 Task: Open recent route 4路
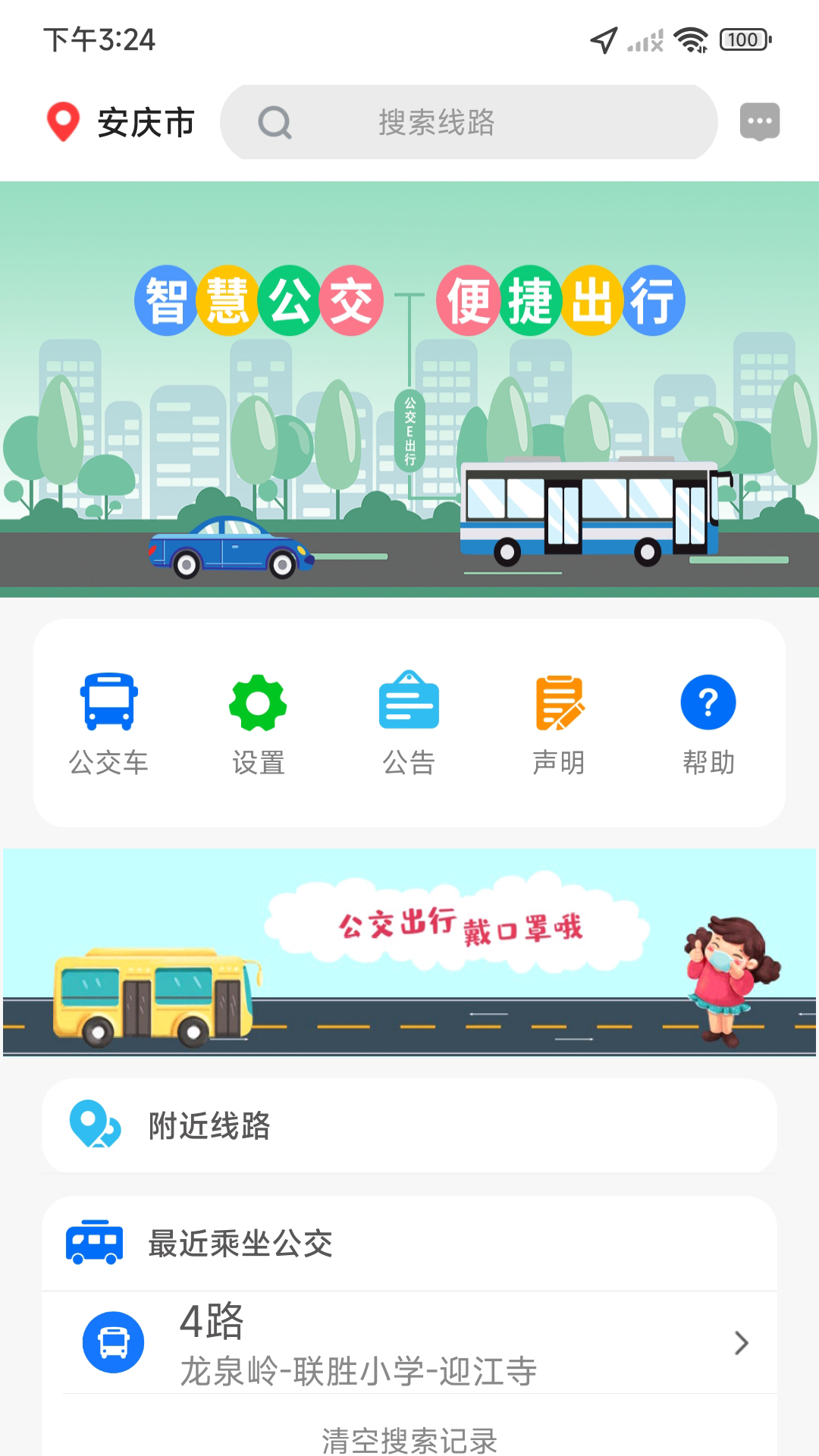[409, 1342]
